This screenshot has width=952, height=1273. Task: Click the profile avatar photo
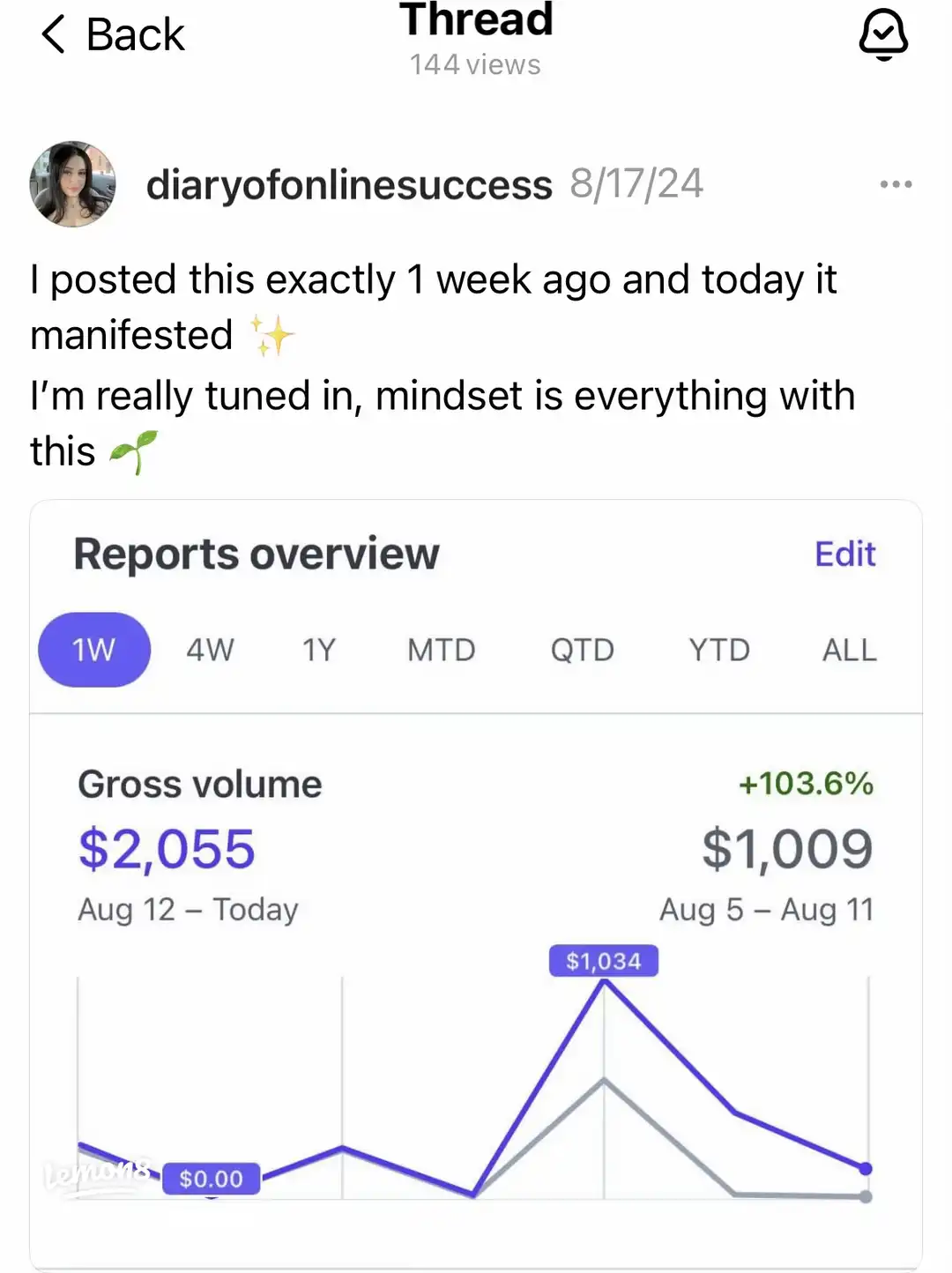pos(74,185)
